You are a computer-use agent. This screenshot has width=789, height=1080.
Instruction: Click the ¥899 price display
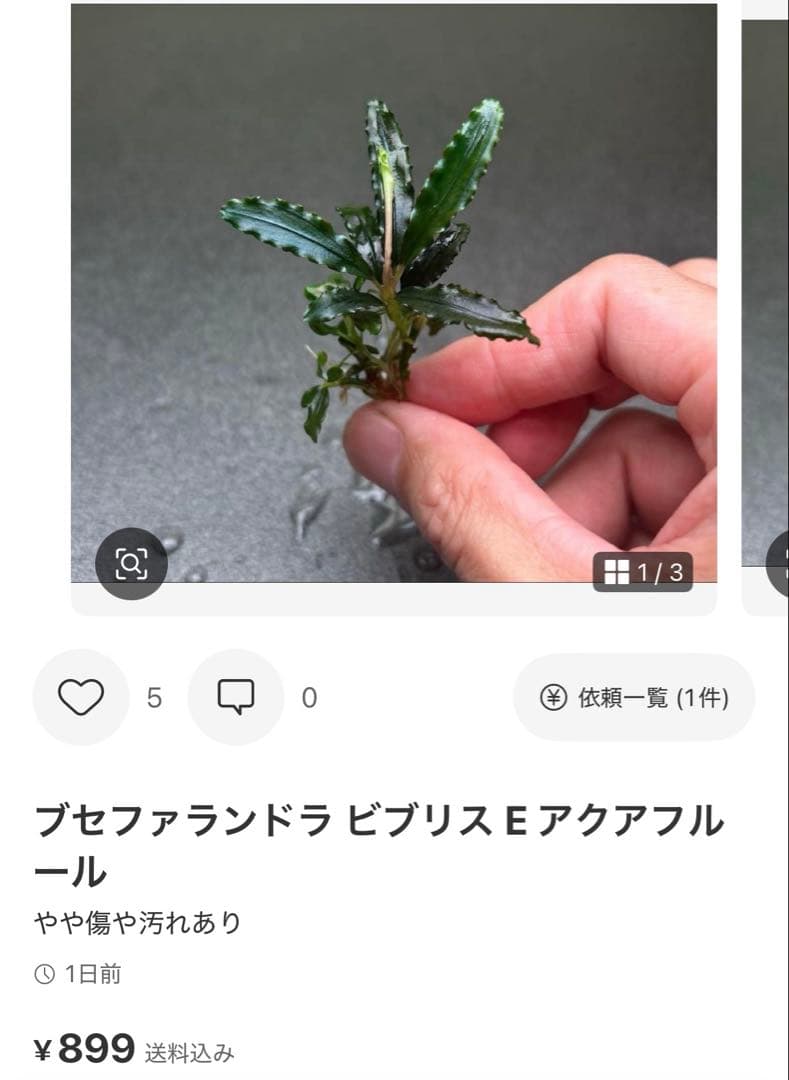tap(90, 1046)
